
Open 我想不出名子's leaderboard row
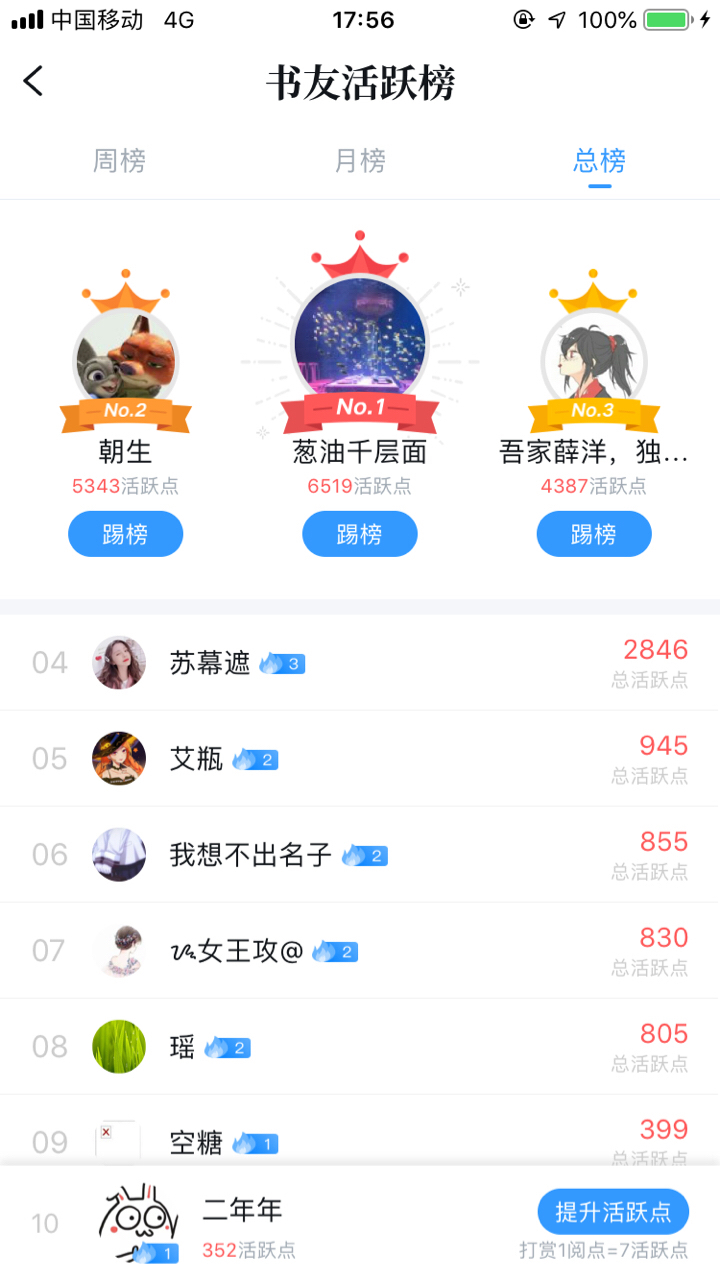pos(360,855)
